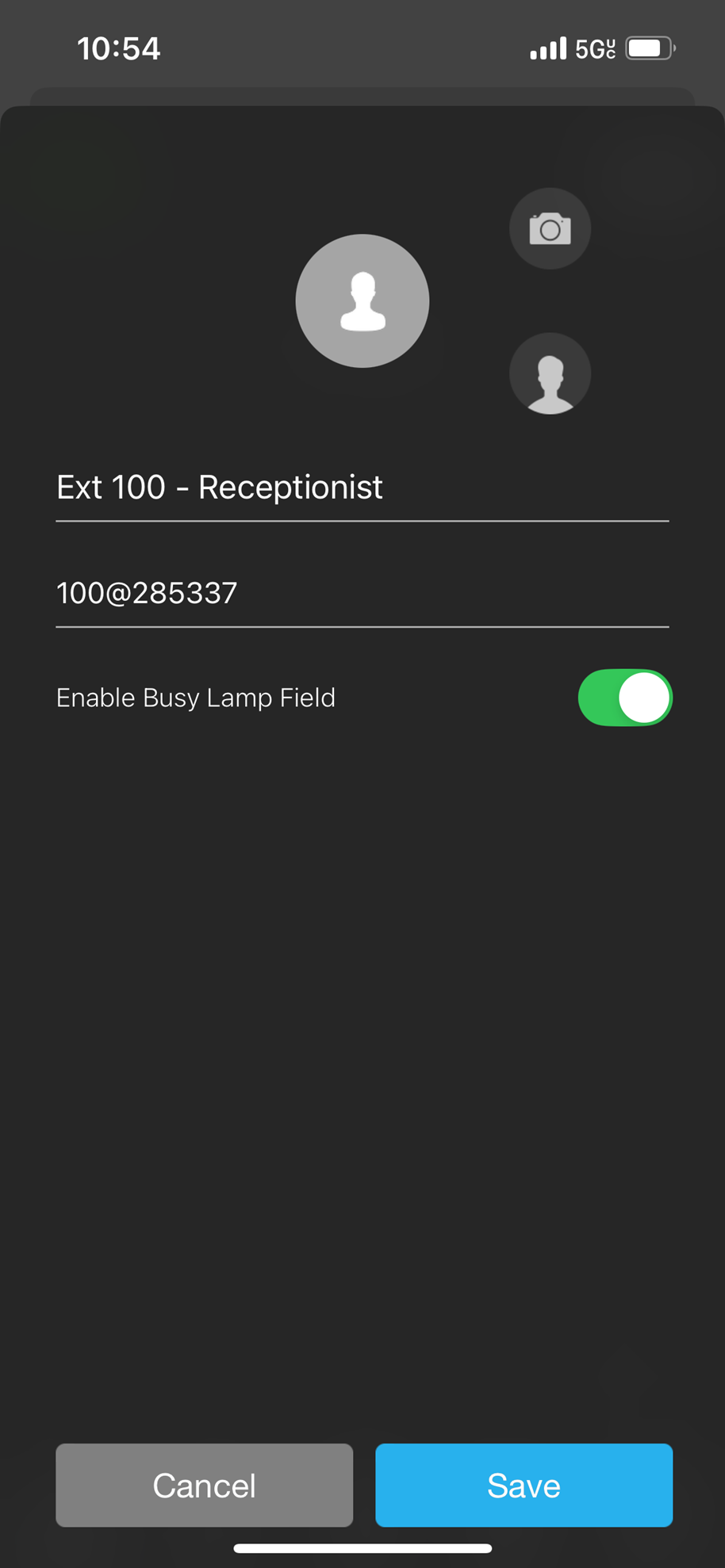Image resolution: width=725 pixels, height=1568 pixels.
Task: Tap the large contact photo placeholder
Action: pyautogui.click(x=362, y=301)
